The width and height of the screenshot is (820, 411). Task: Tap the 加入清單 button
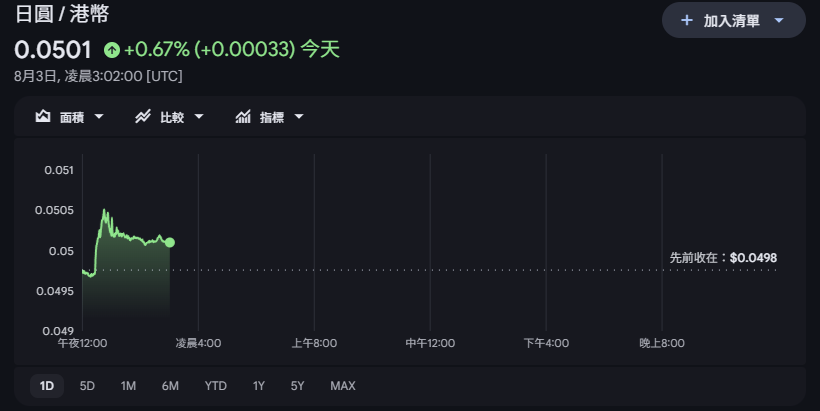pyautogui.click(x=721, y=20)
